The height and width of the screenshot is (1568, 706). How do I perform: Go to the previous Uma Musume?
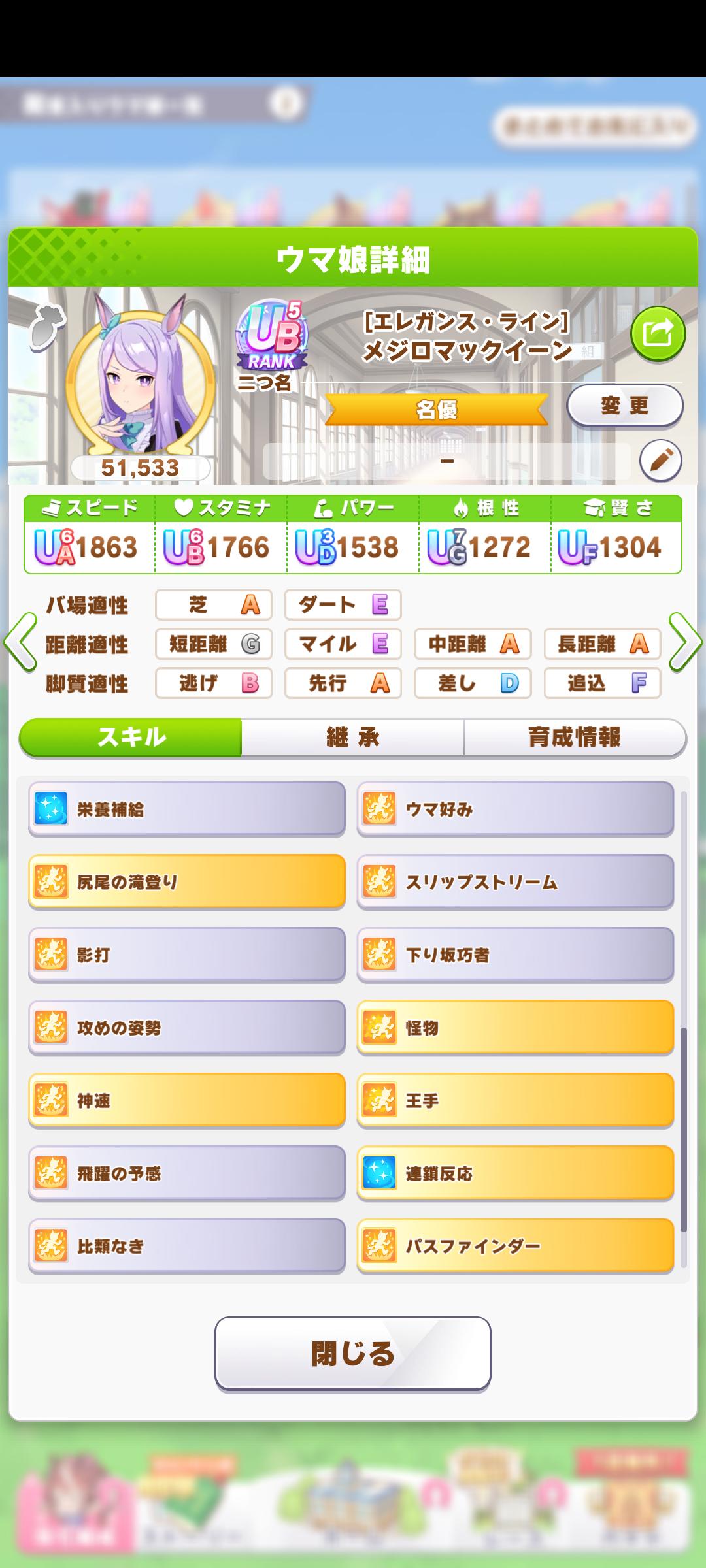(20, 642)
